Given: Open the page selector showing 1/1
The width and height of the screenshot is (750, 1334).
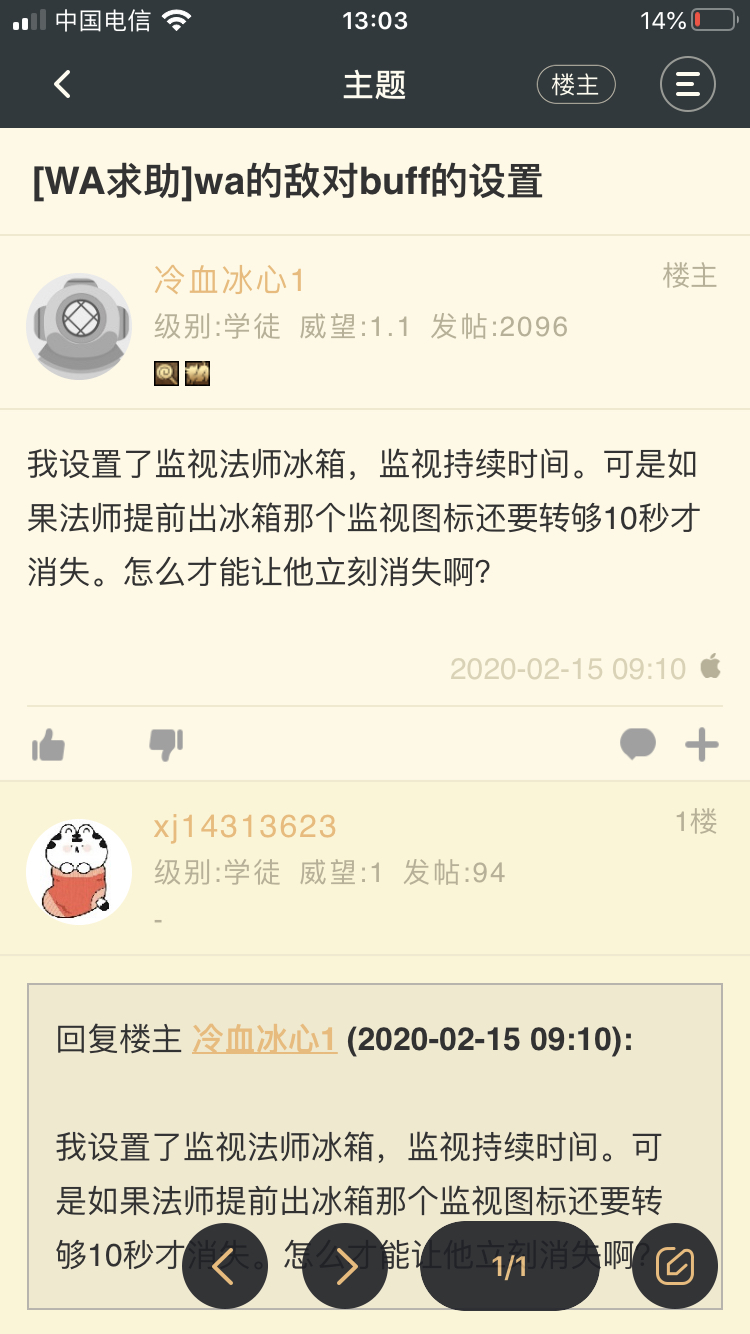Looking at the screenshot, I should point(509,1266).
